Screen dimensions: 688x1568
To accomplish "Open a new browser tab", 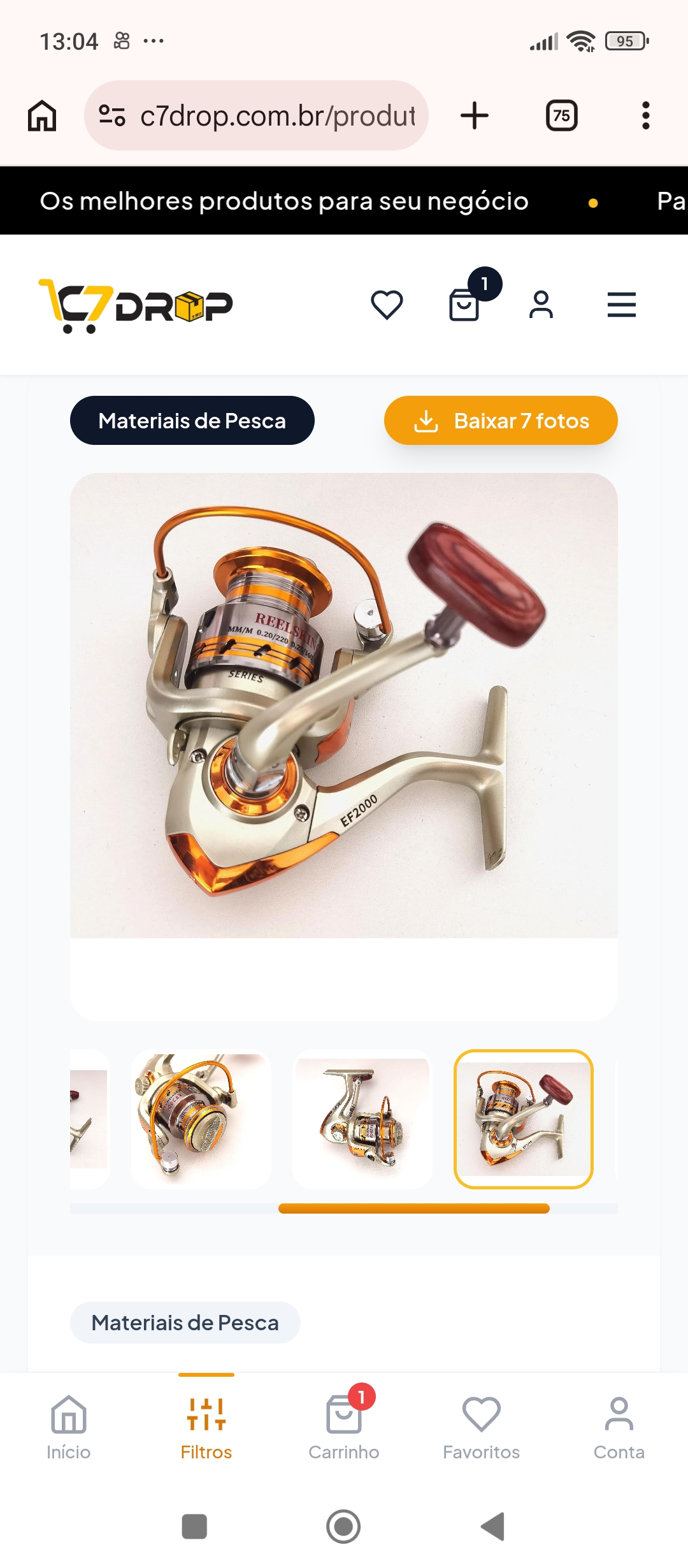I will click(x=475, y=116).
